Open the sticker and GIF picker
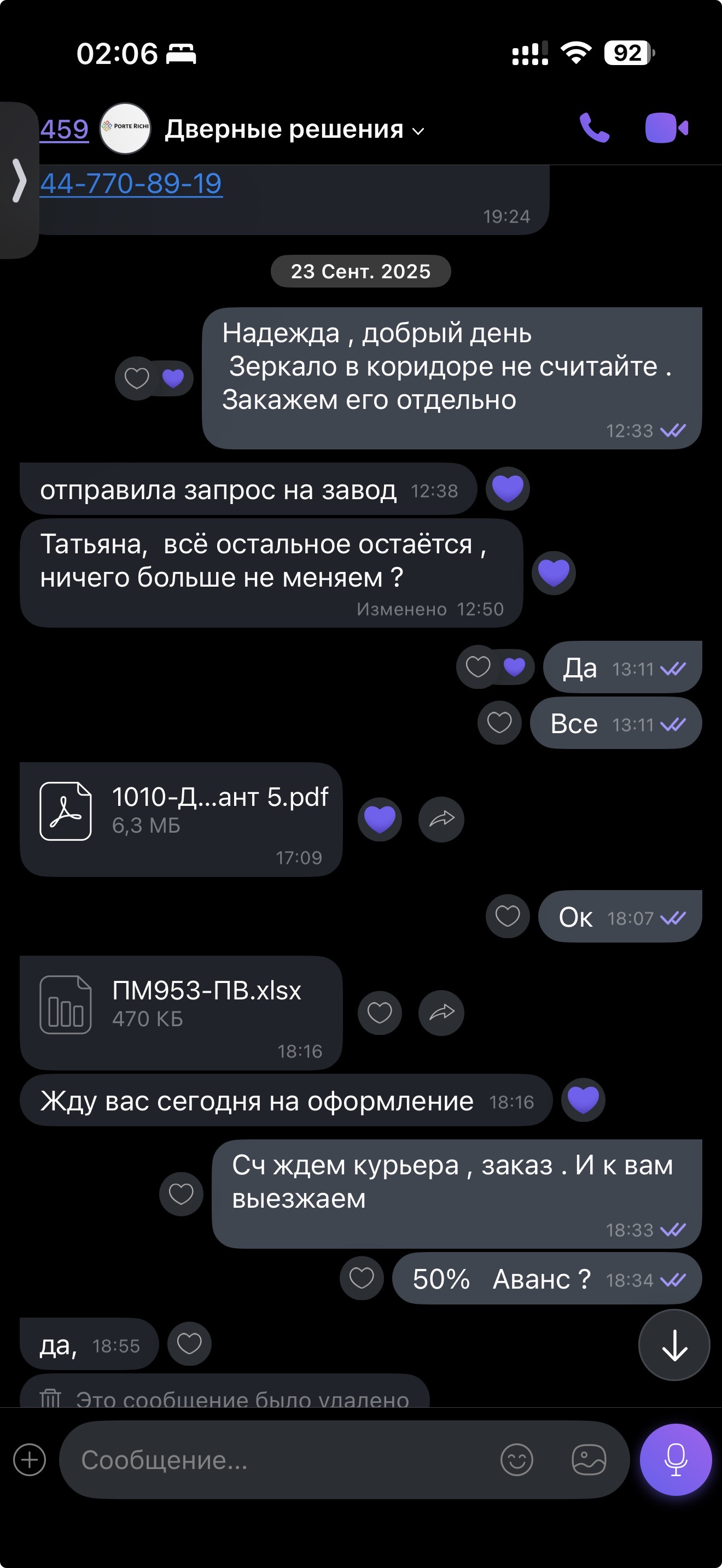 tap(589, 1460)
